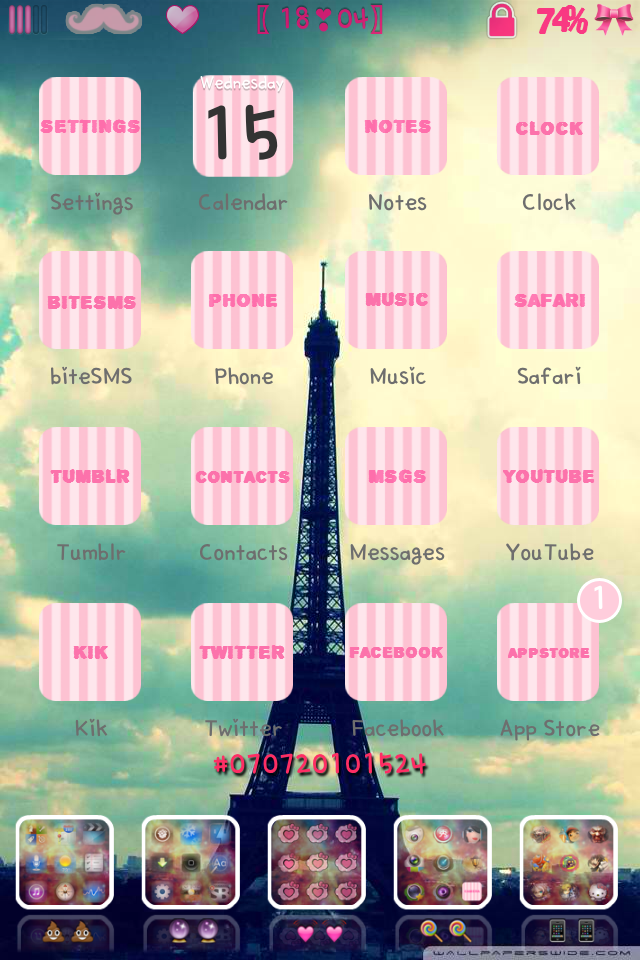Open App Store with one update badge
640x960 pixels.
(x=549, y=652)
